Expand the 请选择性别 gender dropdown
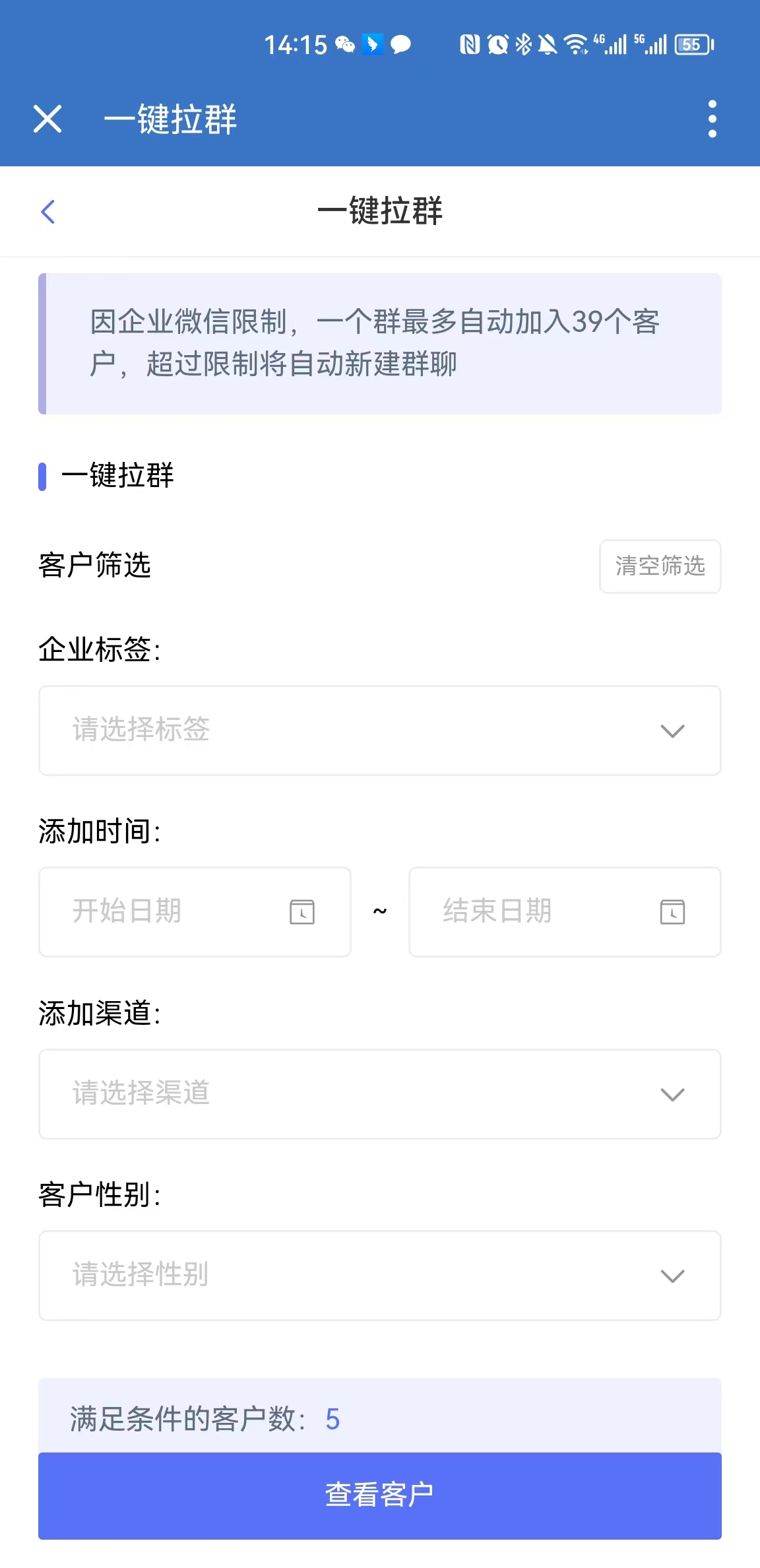760x1568 pixels. pyautogui.click(x=379, y=1275)
